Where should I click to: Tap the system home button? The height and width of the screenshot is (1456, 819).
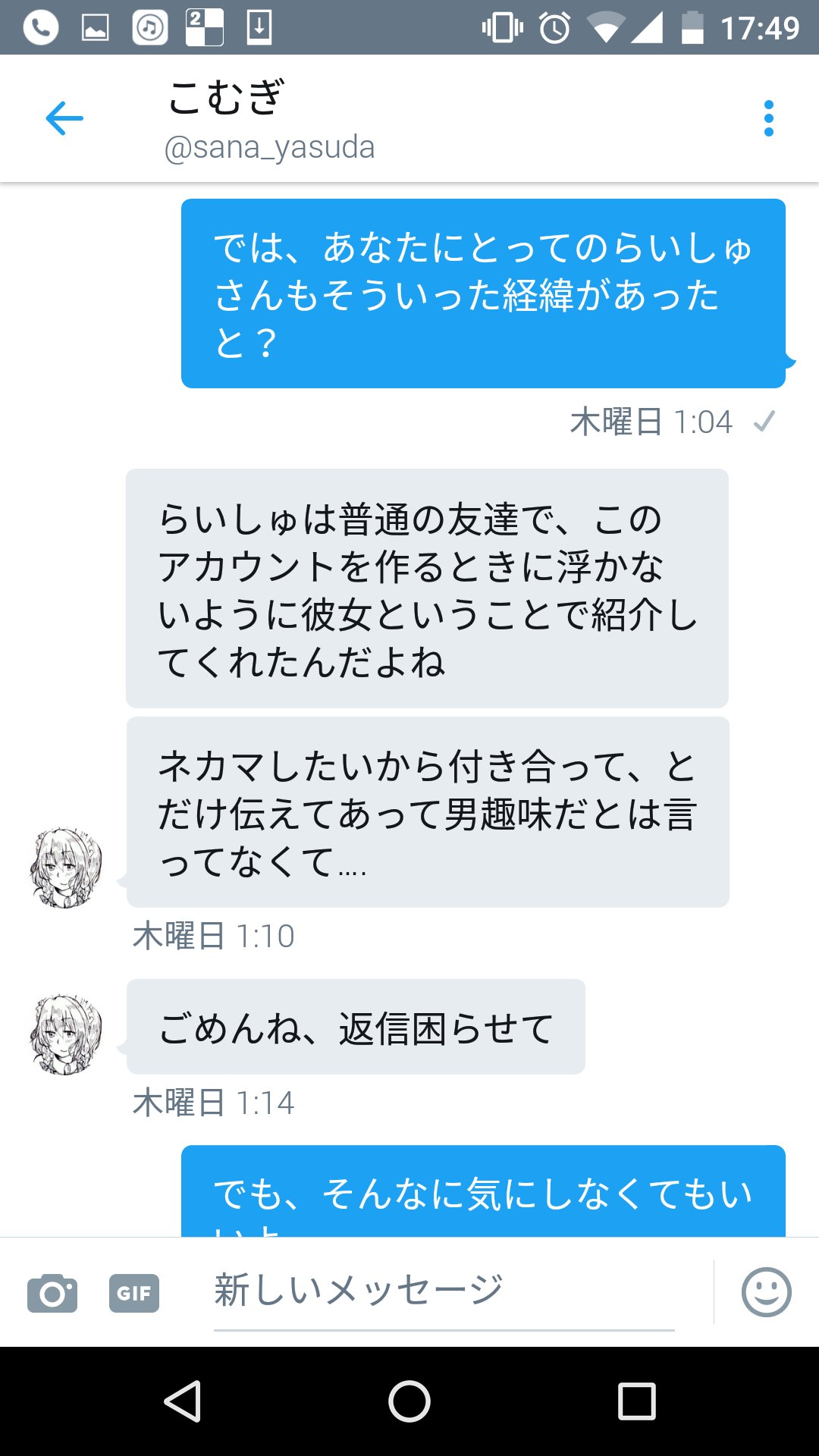pos(409,1401)
